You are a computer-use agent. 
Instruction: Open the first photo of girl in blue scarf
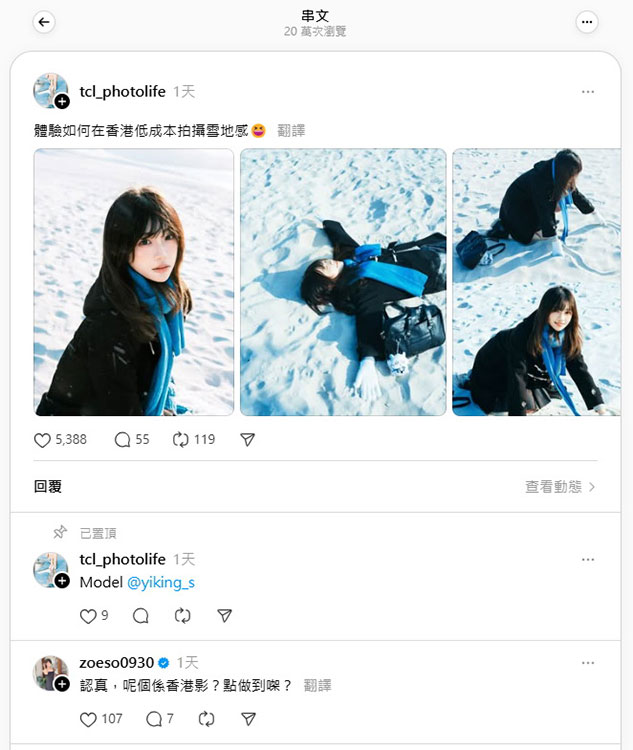coord(134,282)
